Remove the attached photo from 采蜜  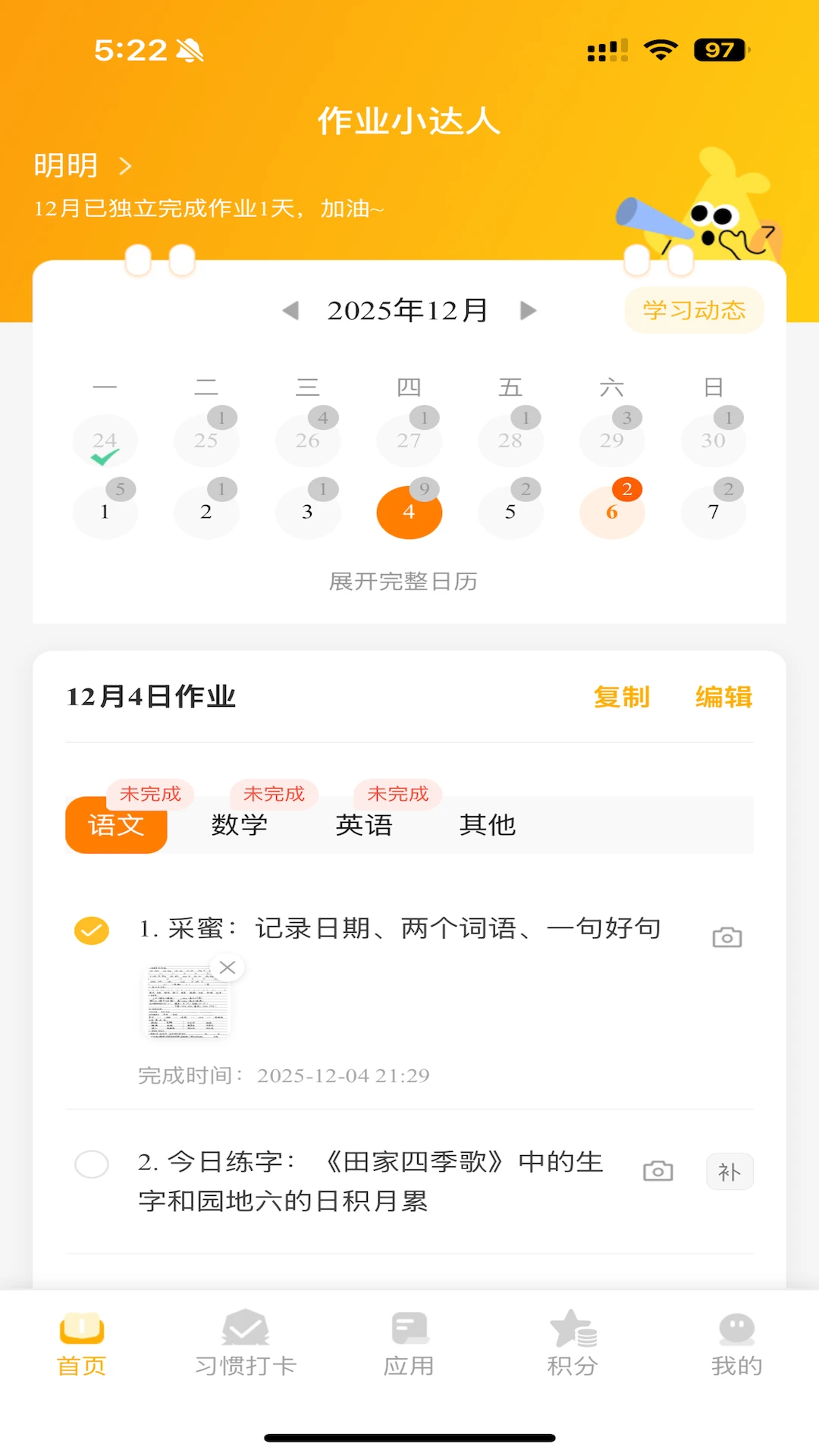pos(227,968)
